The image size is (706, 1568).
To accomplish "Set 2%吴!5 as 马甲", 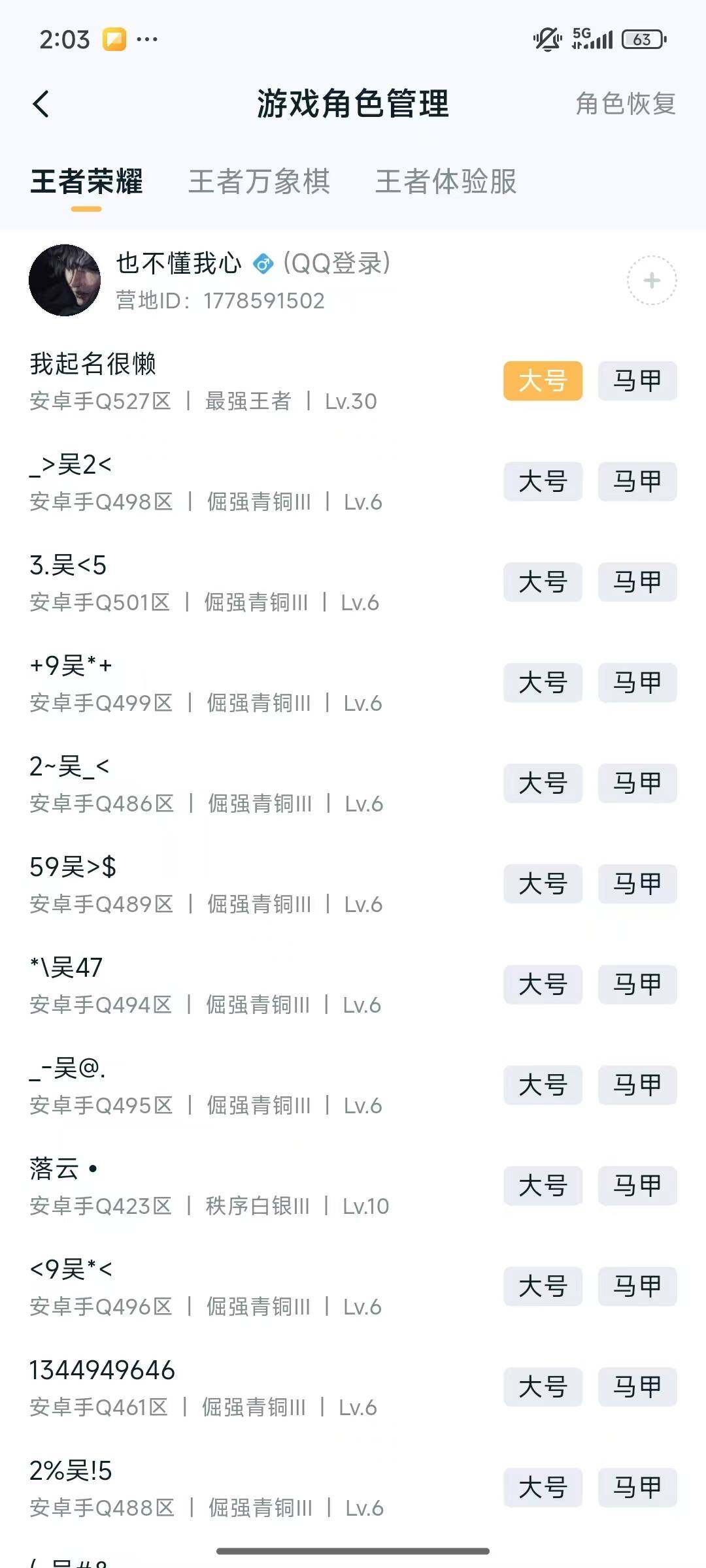I will coord(637,1488).
